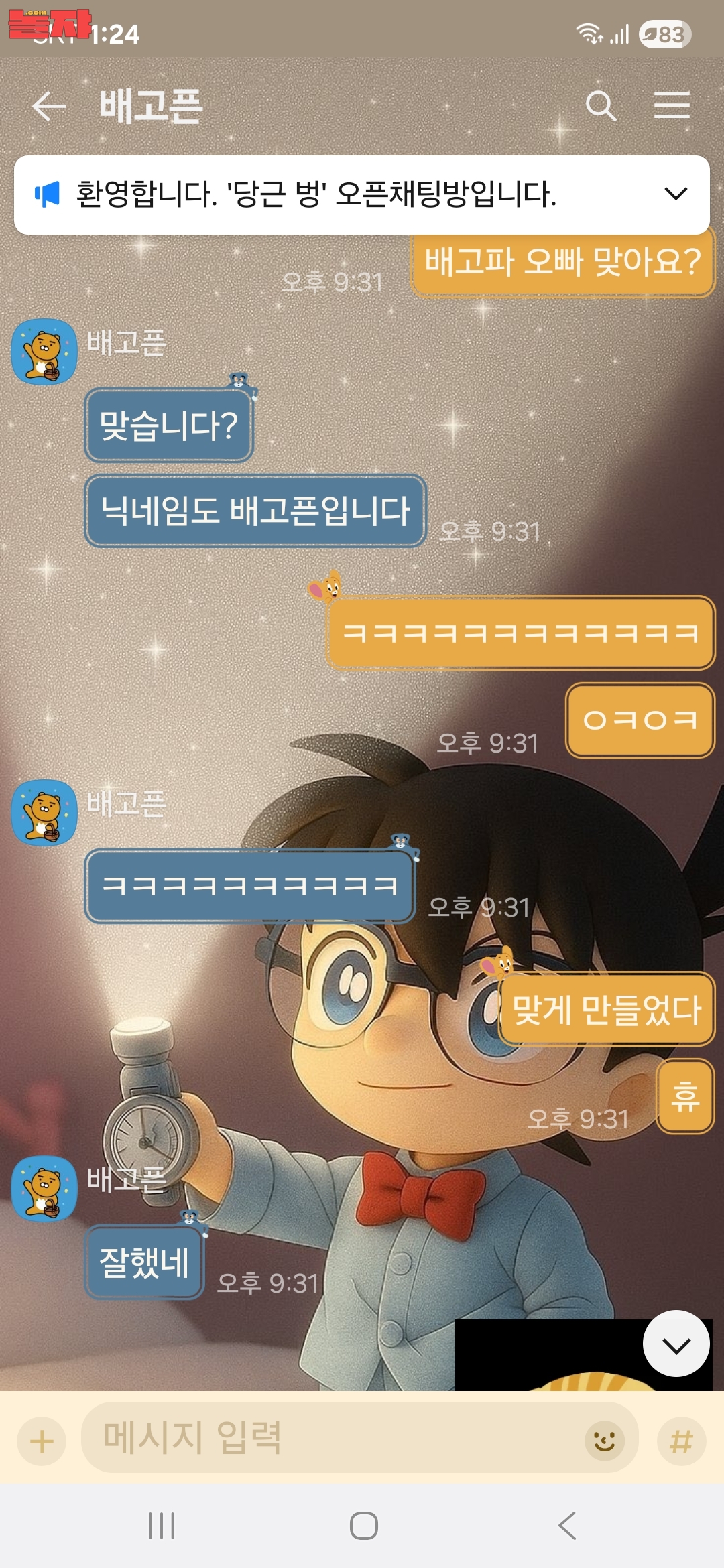Open the plus attachment menu
The image size is (724, 1568).
coord(42,1441)
